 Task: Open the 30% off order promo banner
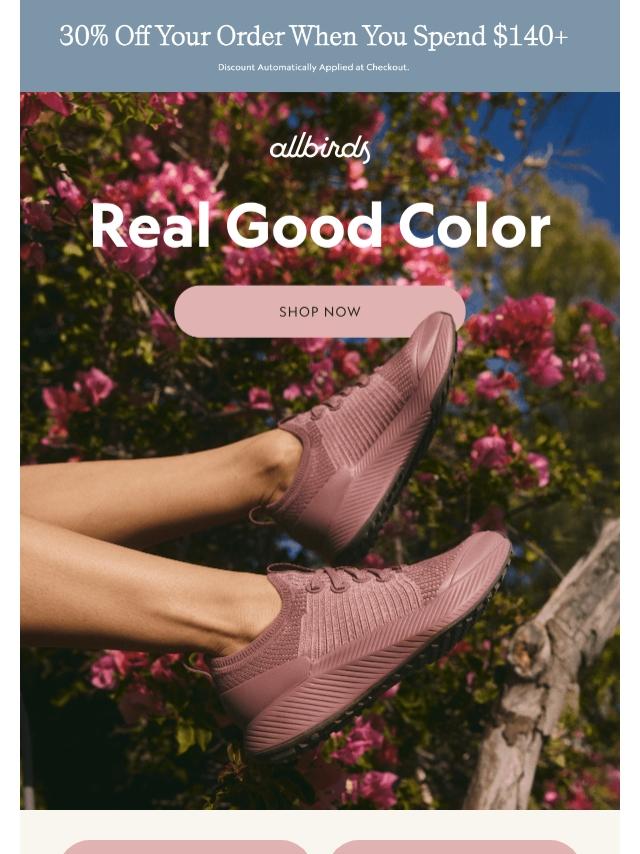point(314,46)
